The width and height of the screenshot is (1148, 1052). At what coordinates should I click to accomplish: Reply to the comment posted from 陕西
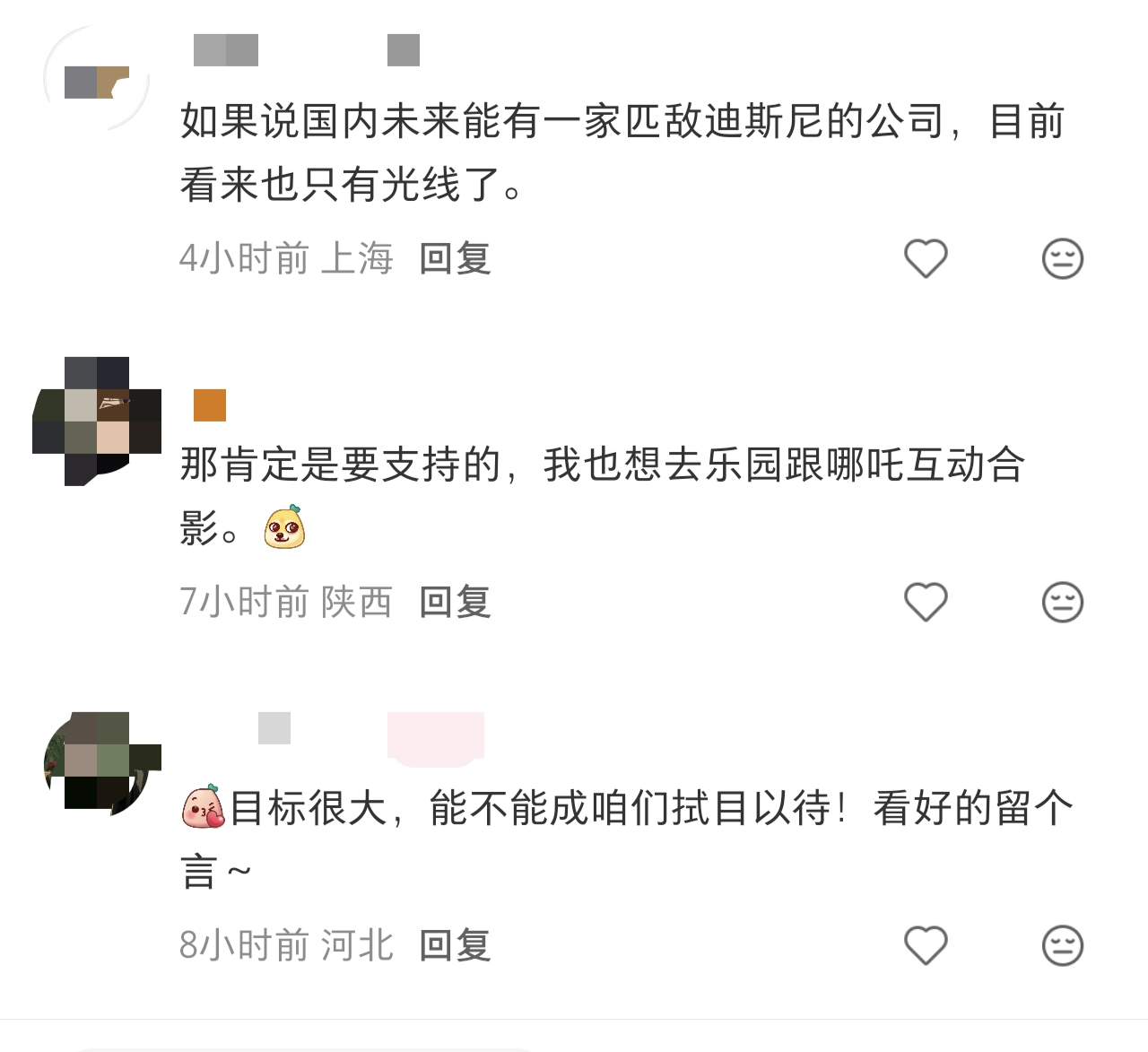[455, 602]
